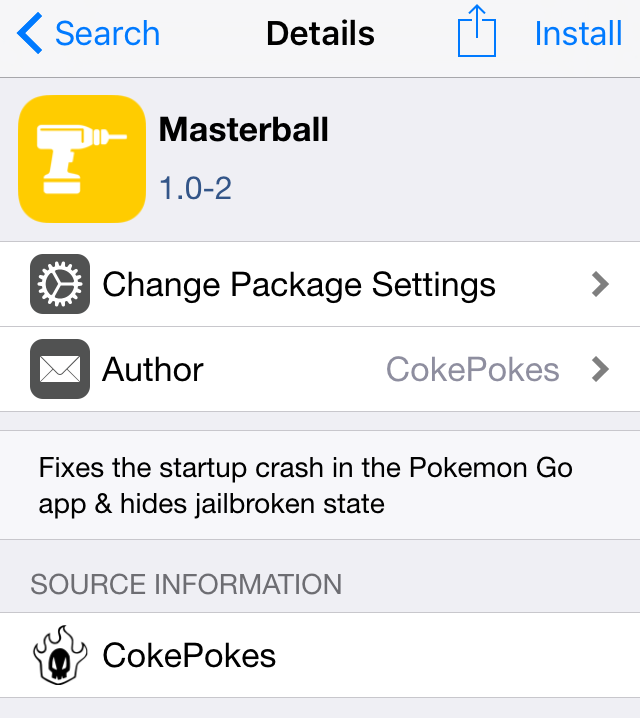
Task: Open Change Package Settings
Action: [x=320, y=285]
